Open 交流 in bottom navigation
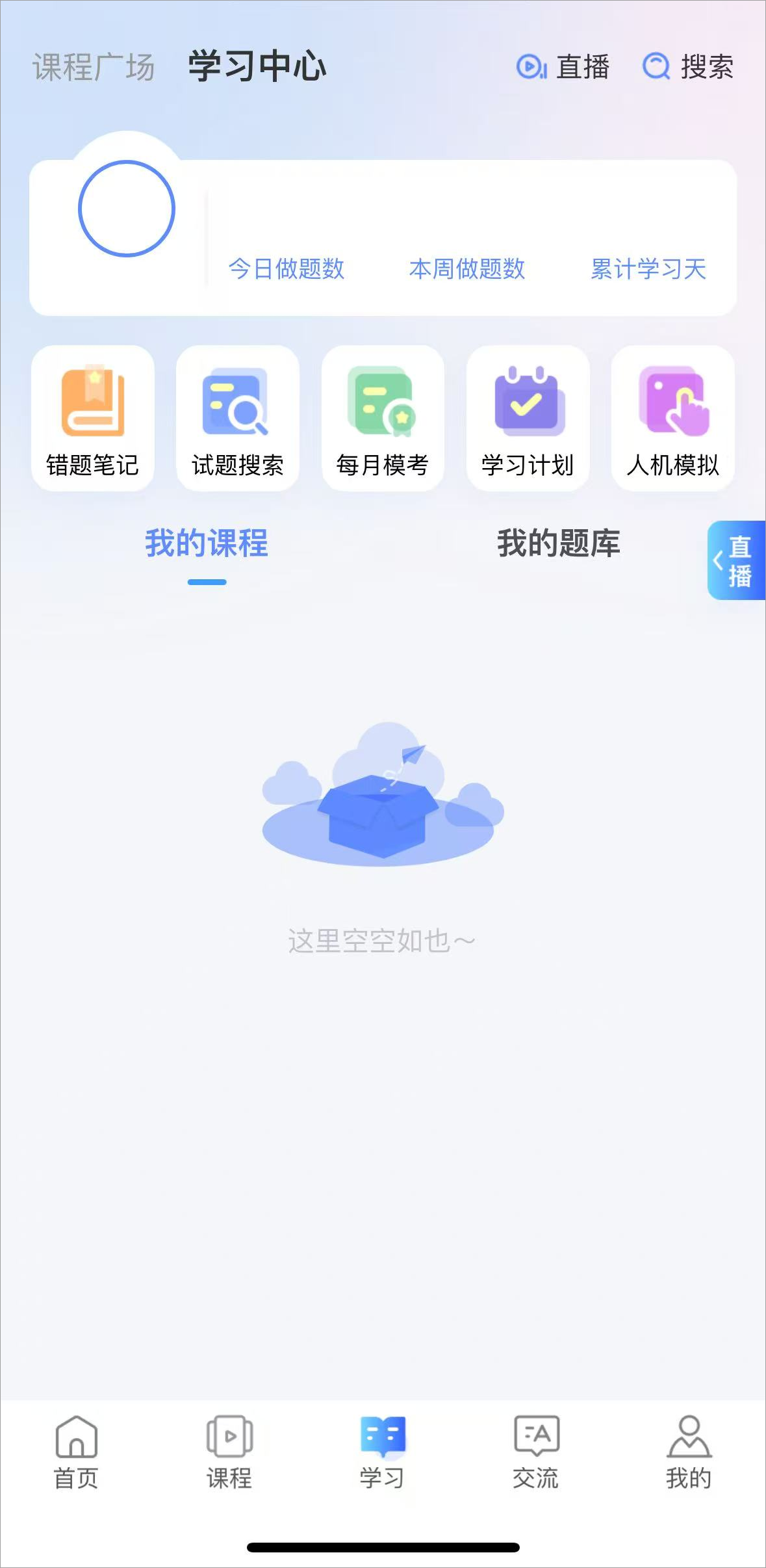This screenshot has height=1568, width=766. pyautogui.click(x=535, y=1452)
